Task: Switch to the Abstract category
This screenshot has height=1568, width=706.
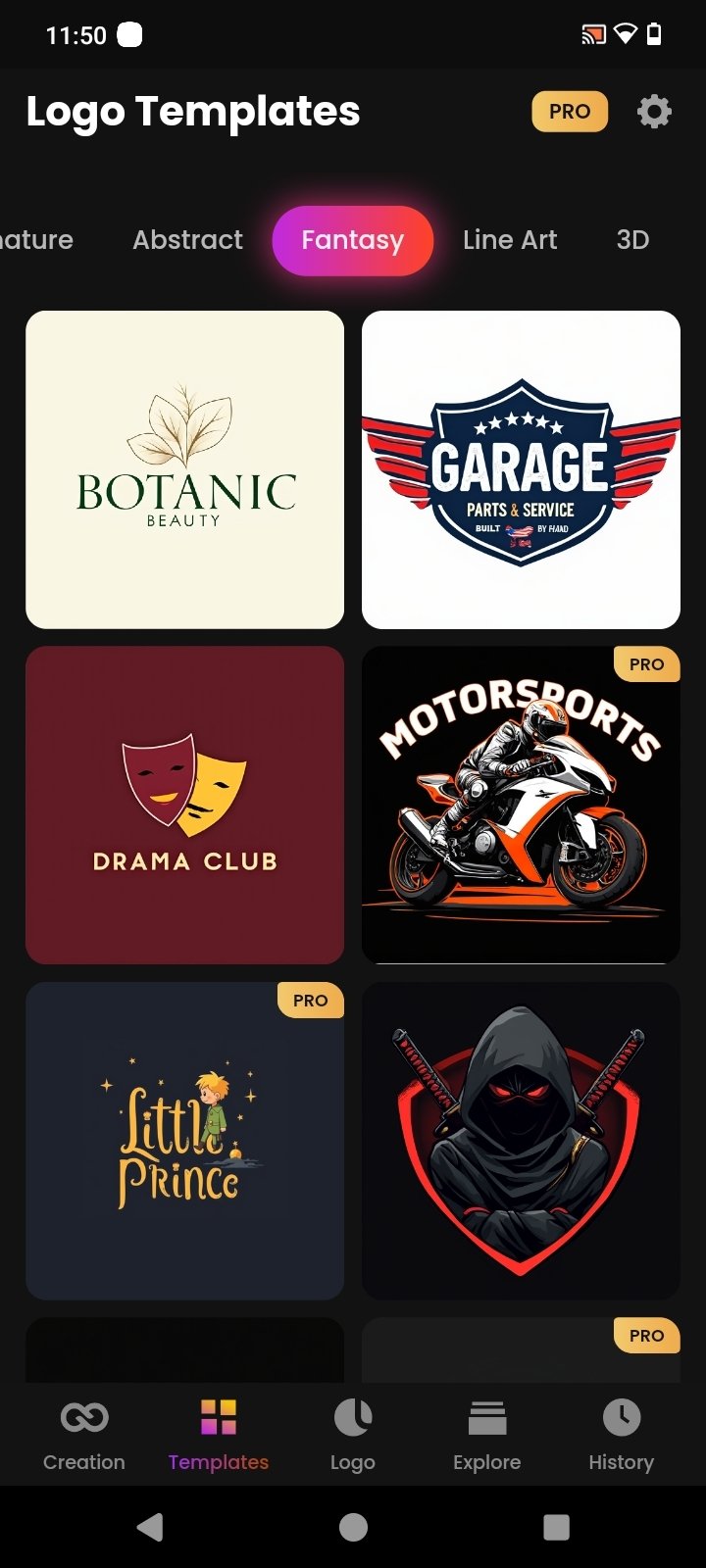Action: [x=187, y=240]
